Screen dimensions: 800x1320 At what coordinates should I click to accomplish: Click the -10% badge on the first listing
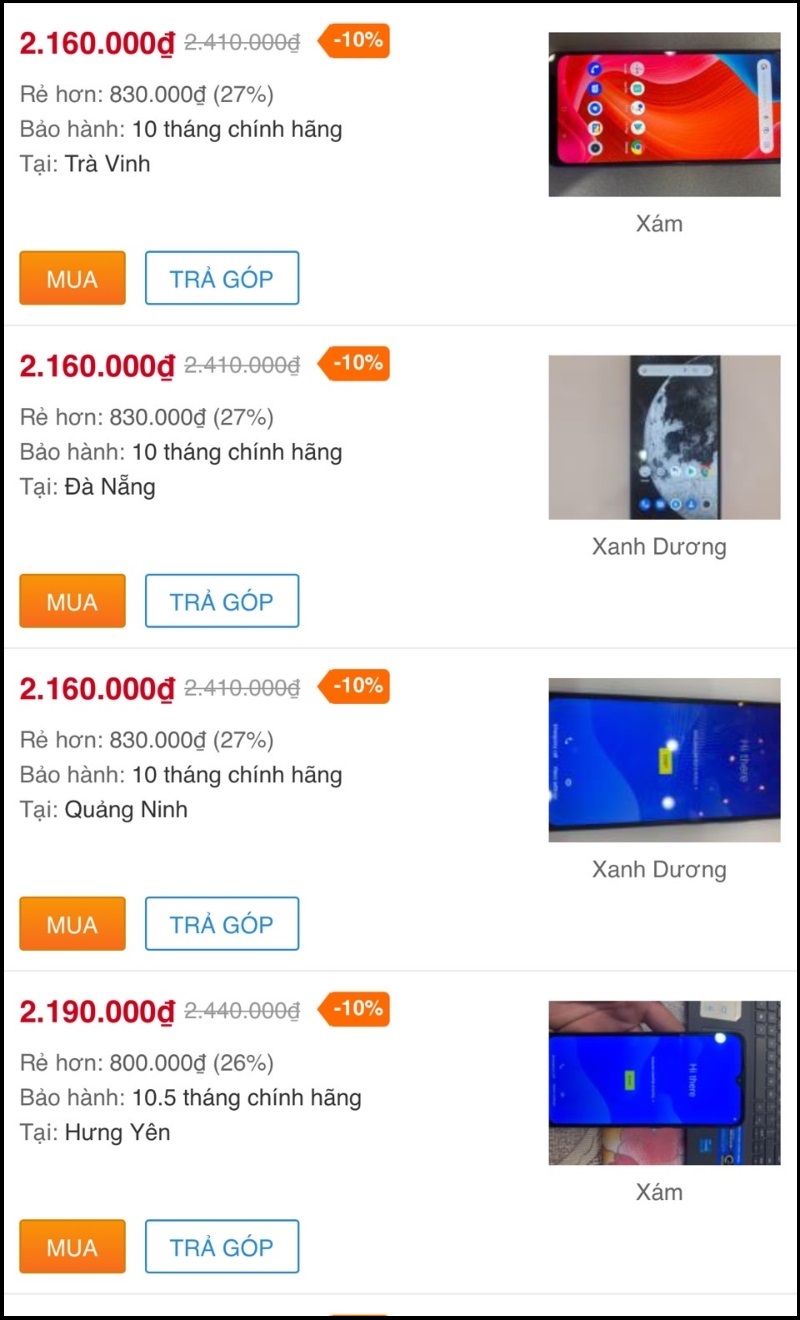click(352, 41)
